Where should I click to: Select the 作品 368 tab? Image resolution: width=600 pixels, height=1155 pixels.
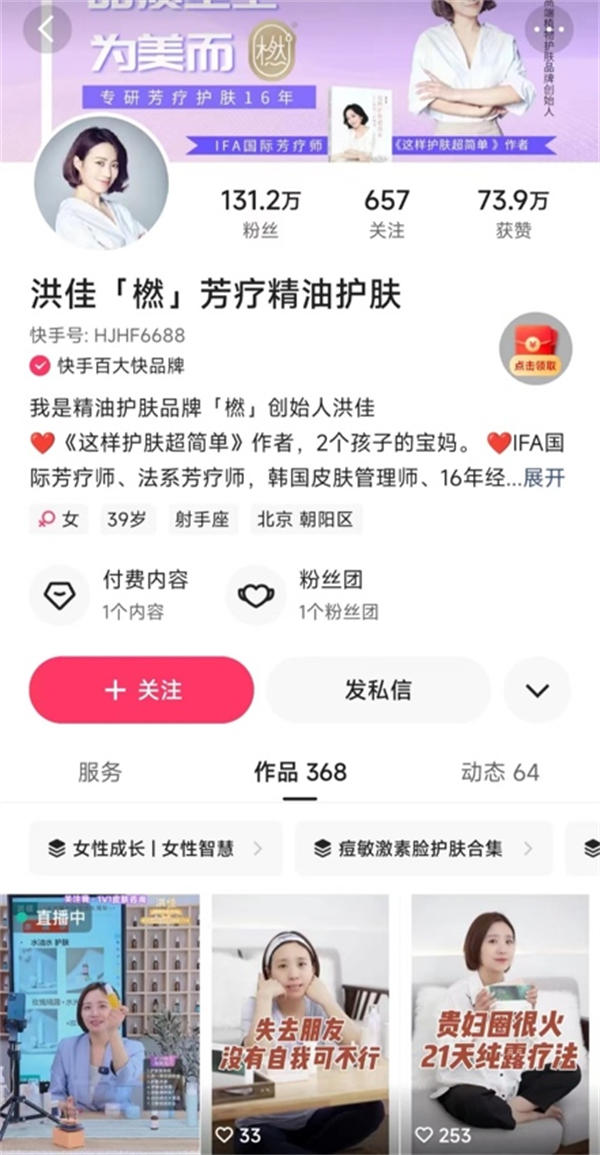300,772
